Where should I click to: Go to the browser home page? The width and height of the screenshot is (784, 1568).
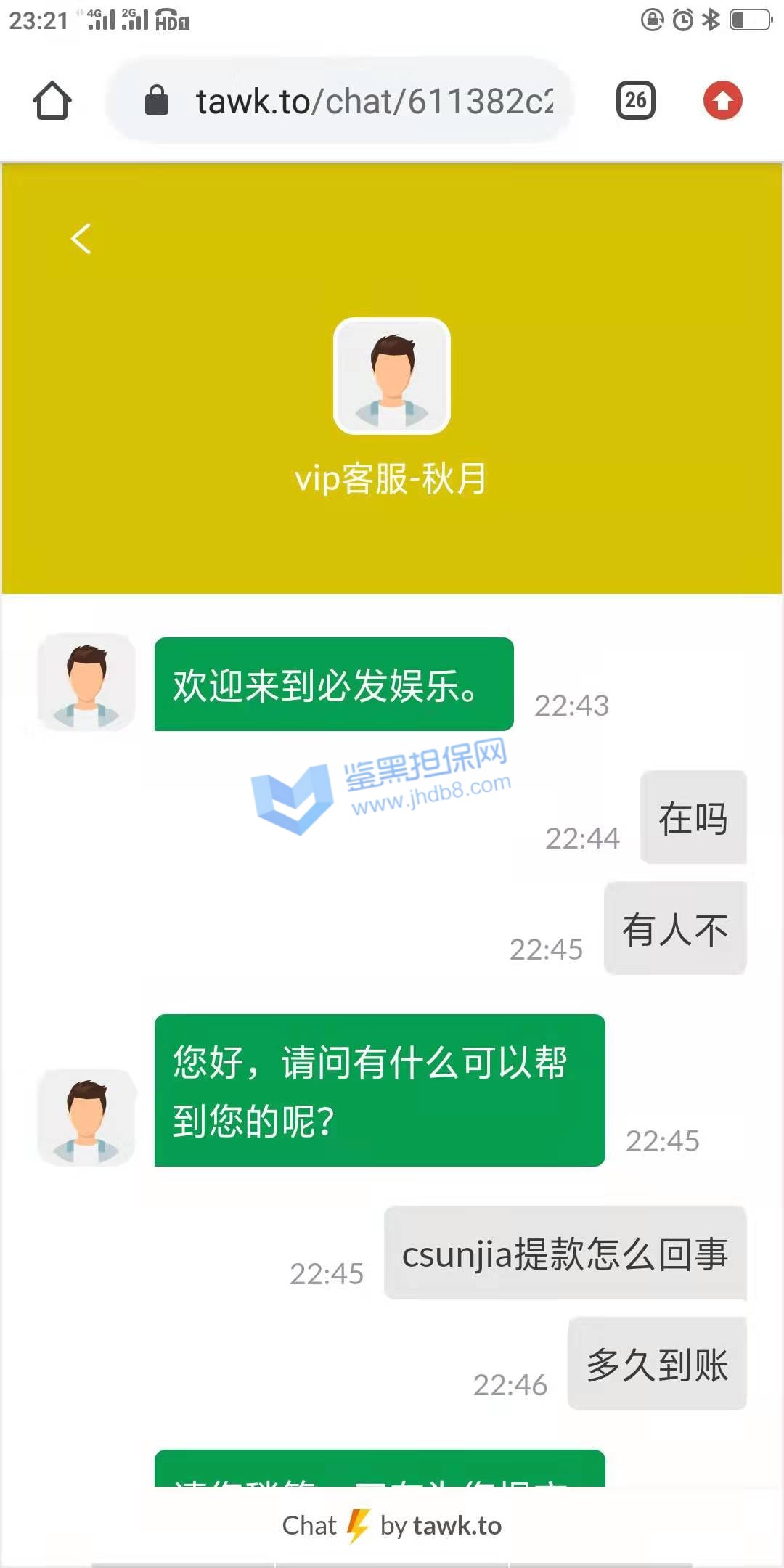tap(52, 100)
